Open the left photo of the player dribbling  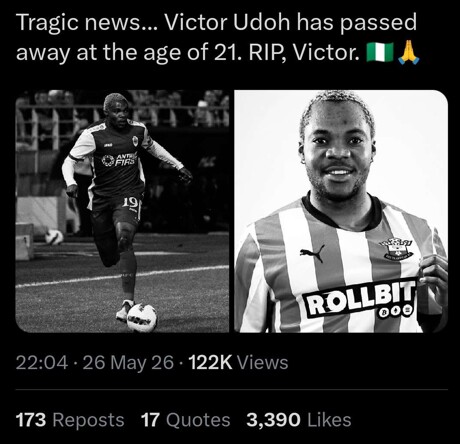(x=122, y=211)
